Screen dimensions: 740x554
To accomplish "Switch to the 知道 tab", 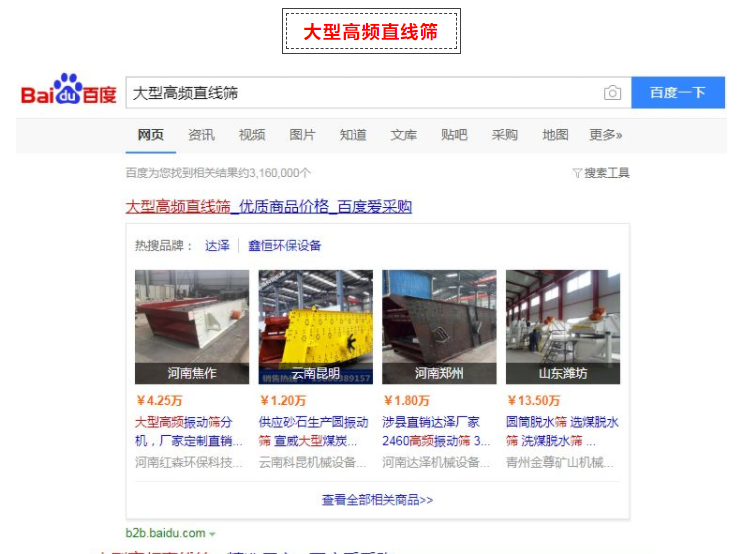I will click(353, 135).
